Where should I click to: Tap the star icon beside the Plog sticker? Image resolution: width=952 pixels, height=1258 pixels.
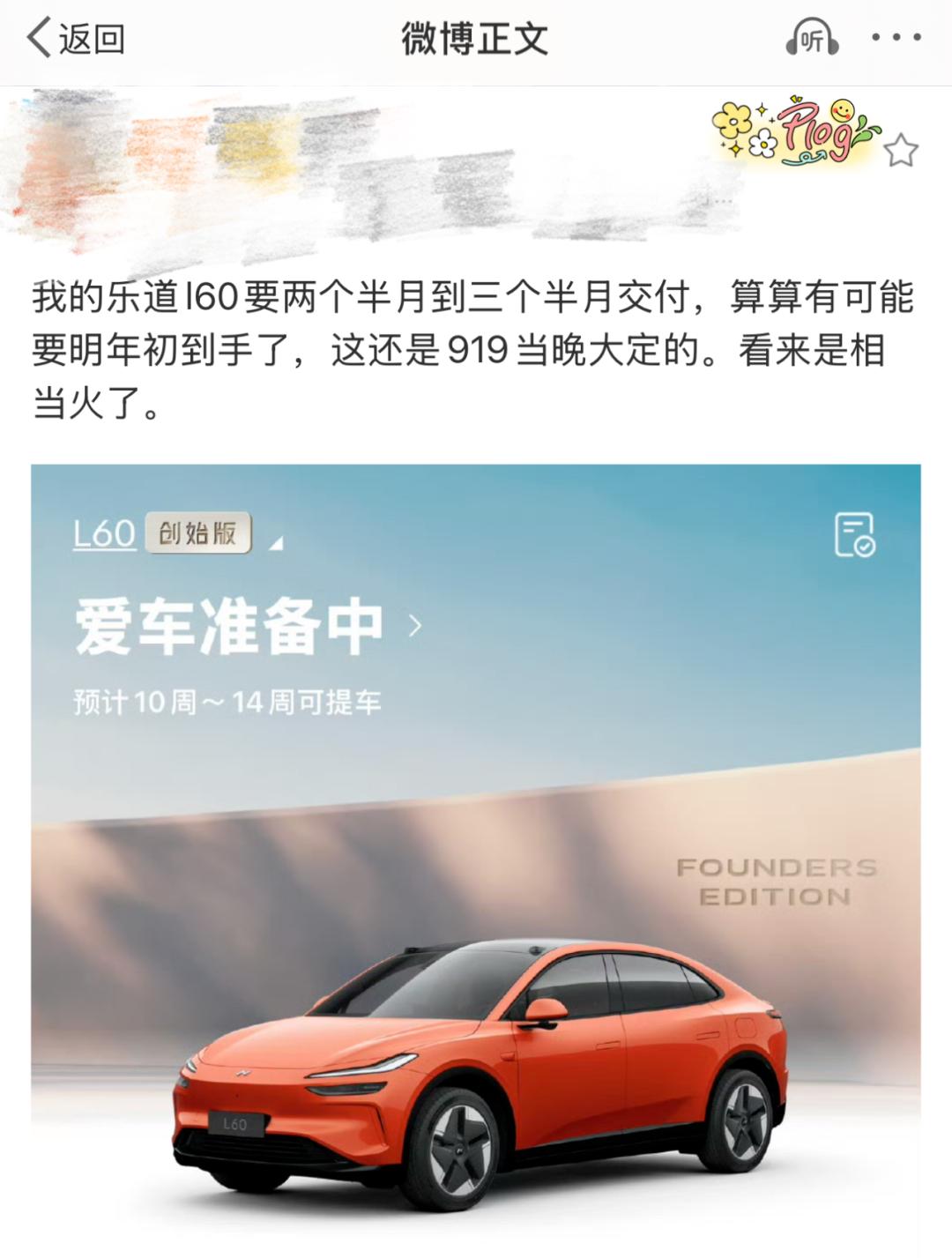click(x=900, y=151)
